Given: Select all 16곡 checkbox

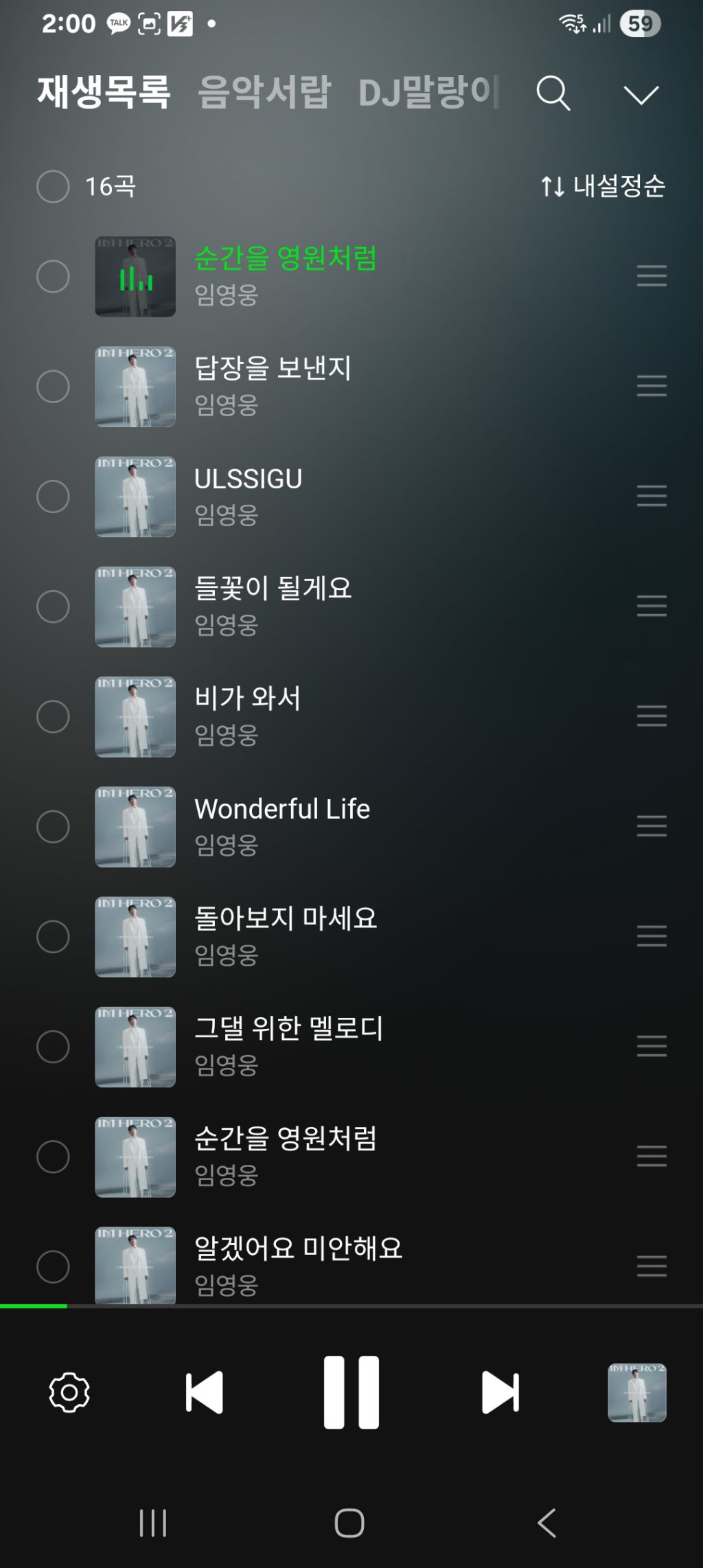Looking at the screenshot, I should coord(53,187).
